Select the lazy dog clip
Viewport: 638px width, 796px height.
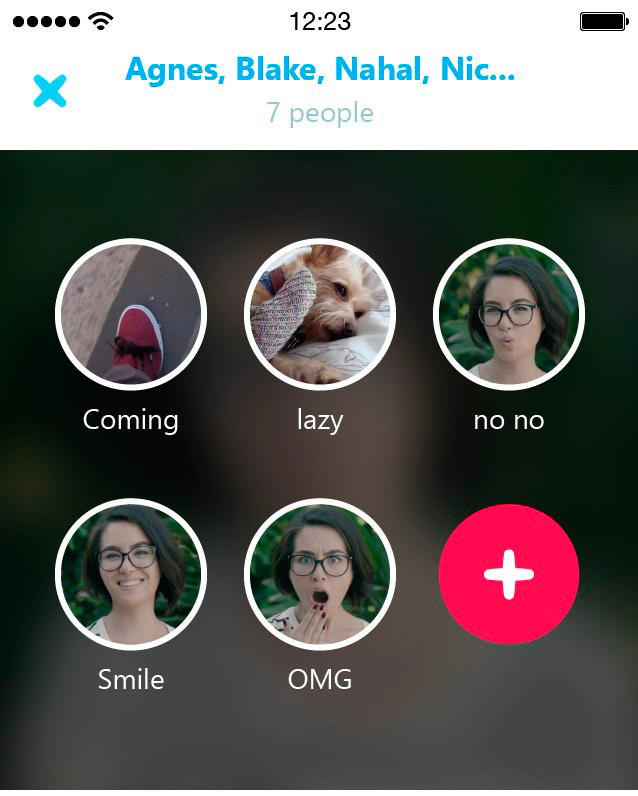[320, 315]
